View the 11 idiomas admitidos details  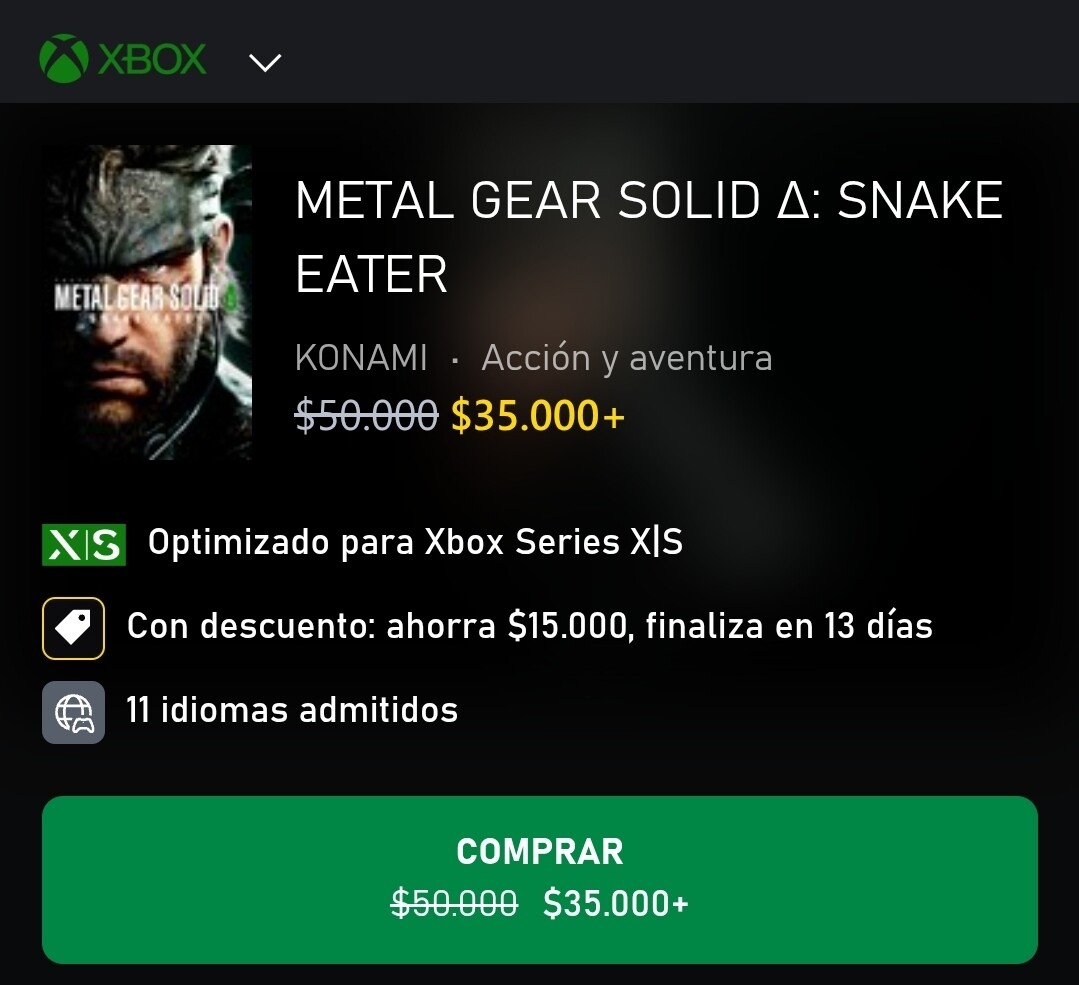pos(291,711)
